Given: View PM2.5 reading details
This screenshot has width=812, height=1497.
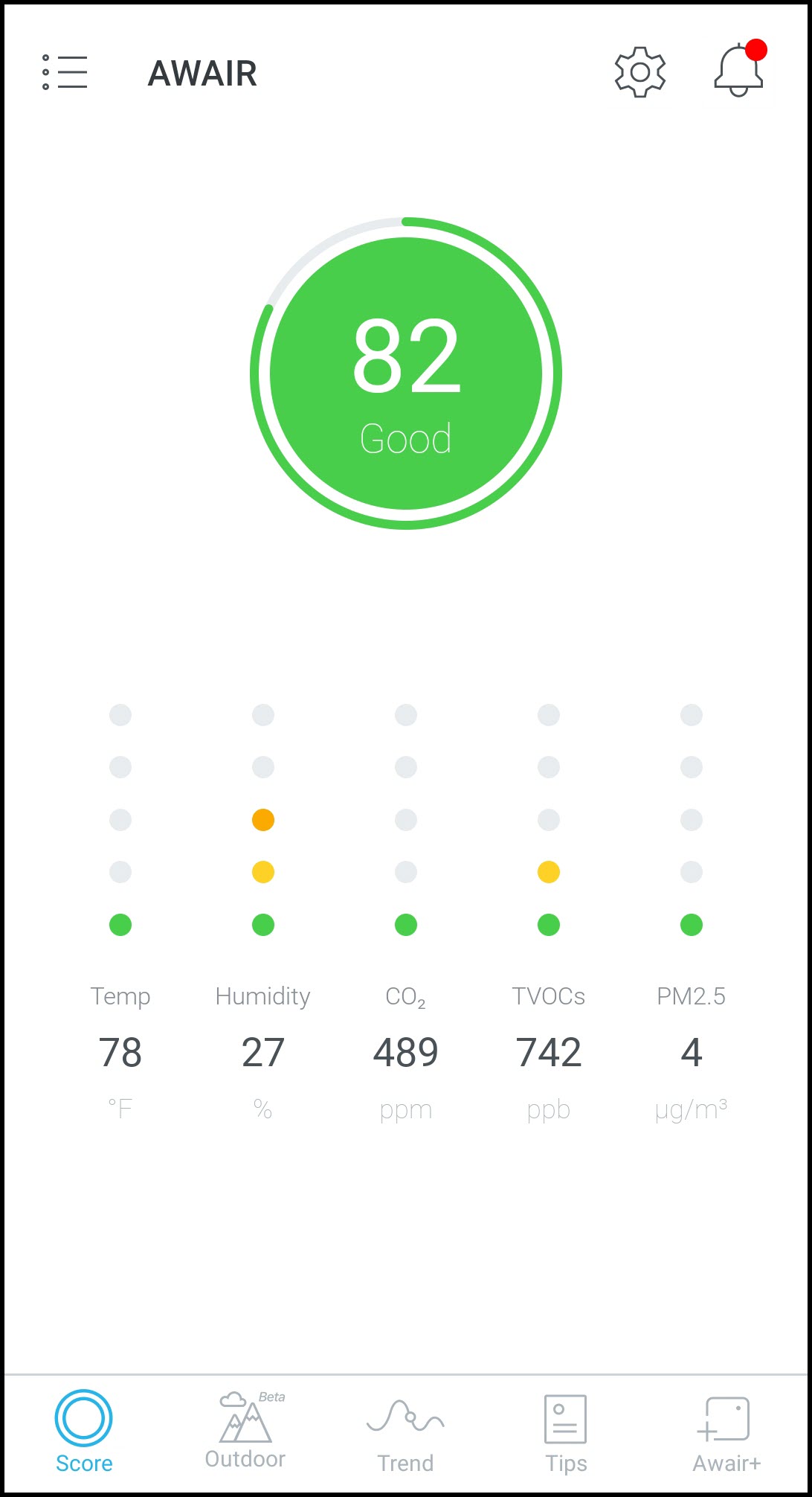Looking at the screenshot, I should (x=692, y=1051).
